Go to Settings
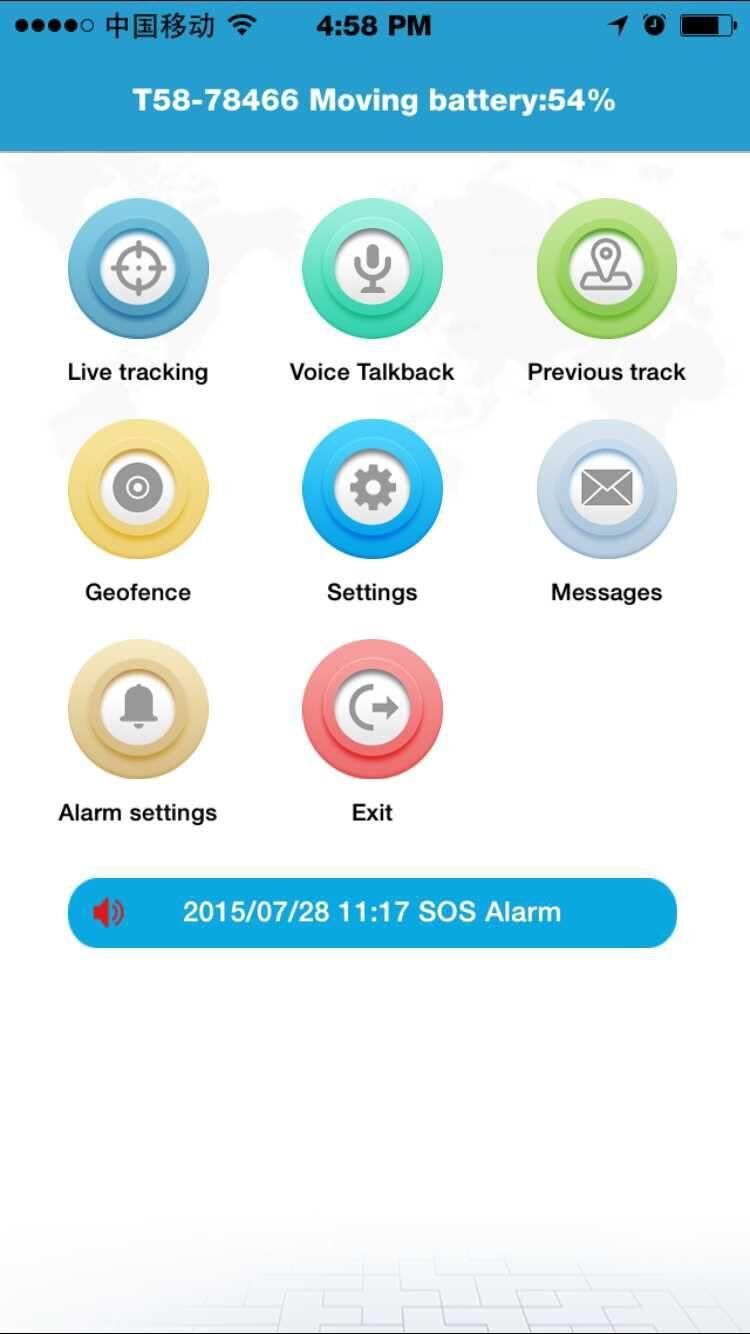This screenshot has height=1334, width=750. [372, 489]
